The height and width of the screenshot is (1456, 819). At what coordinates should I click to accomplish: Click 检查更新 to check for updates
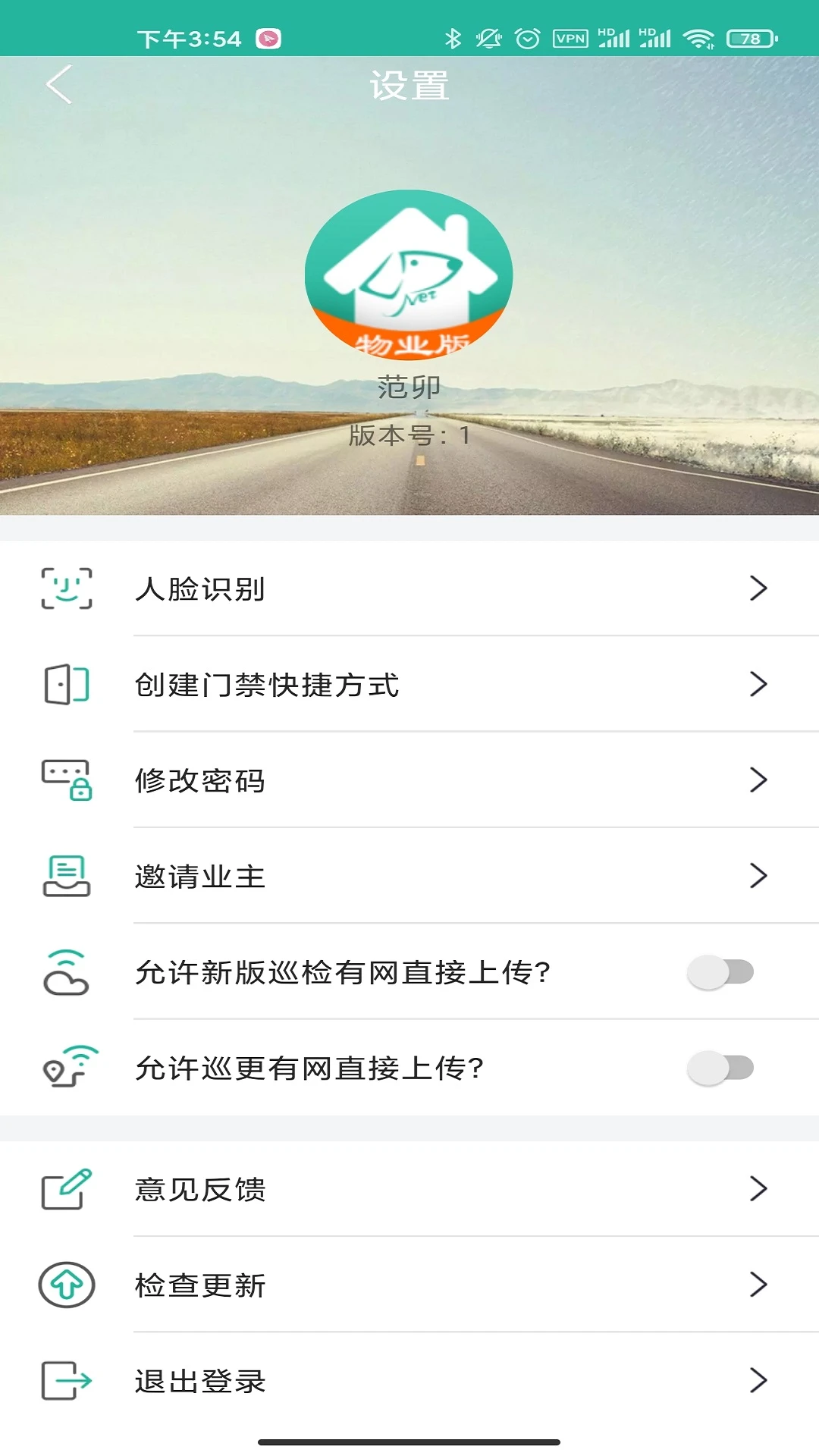click(x=199, y=1285)
